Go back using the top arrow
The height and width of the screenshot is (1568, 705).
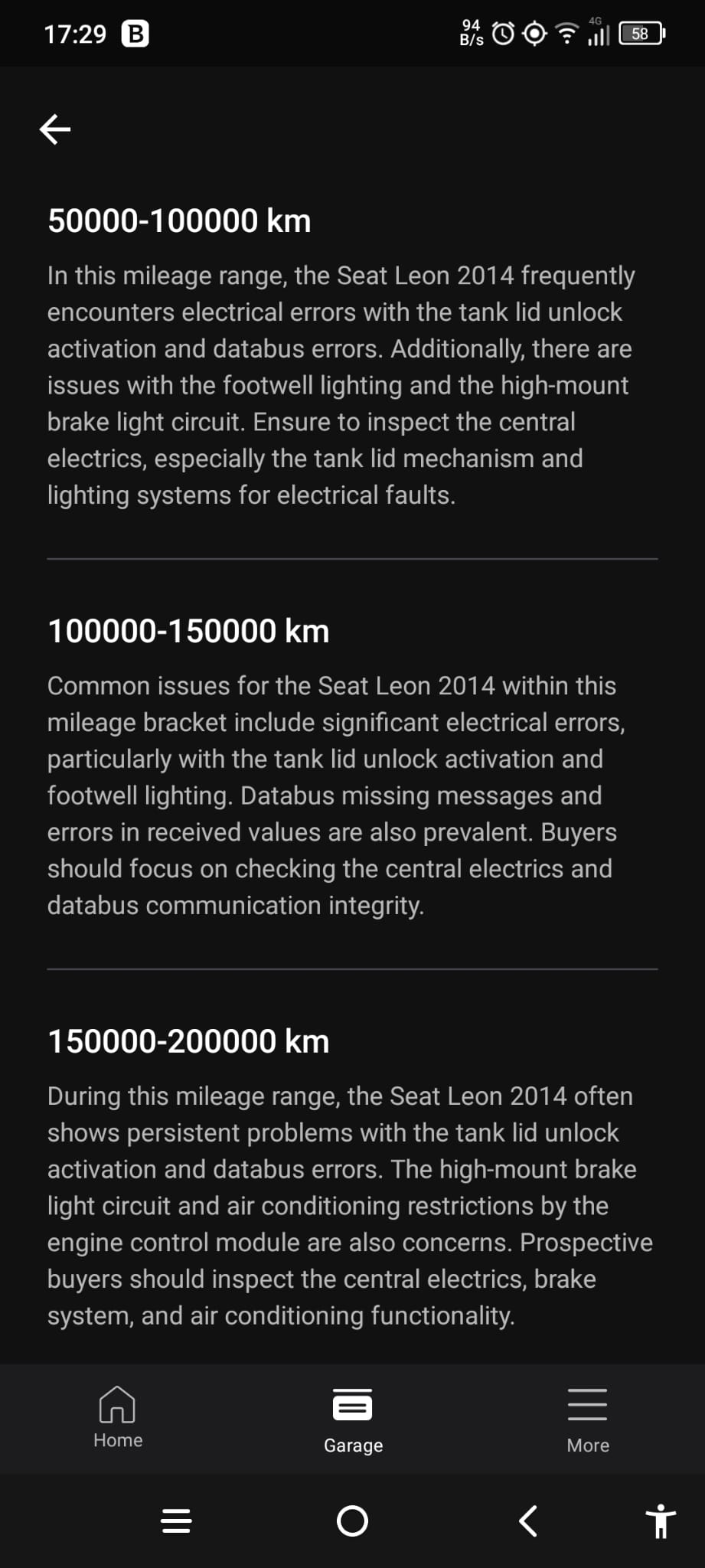55,129
